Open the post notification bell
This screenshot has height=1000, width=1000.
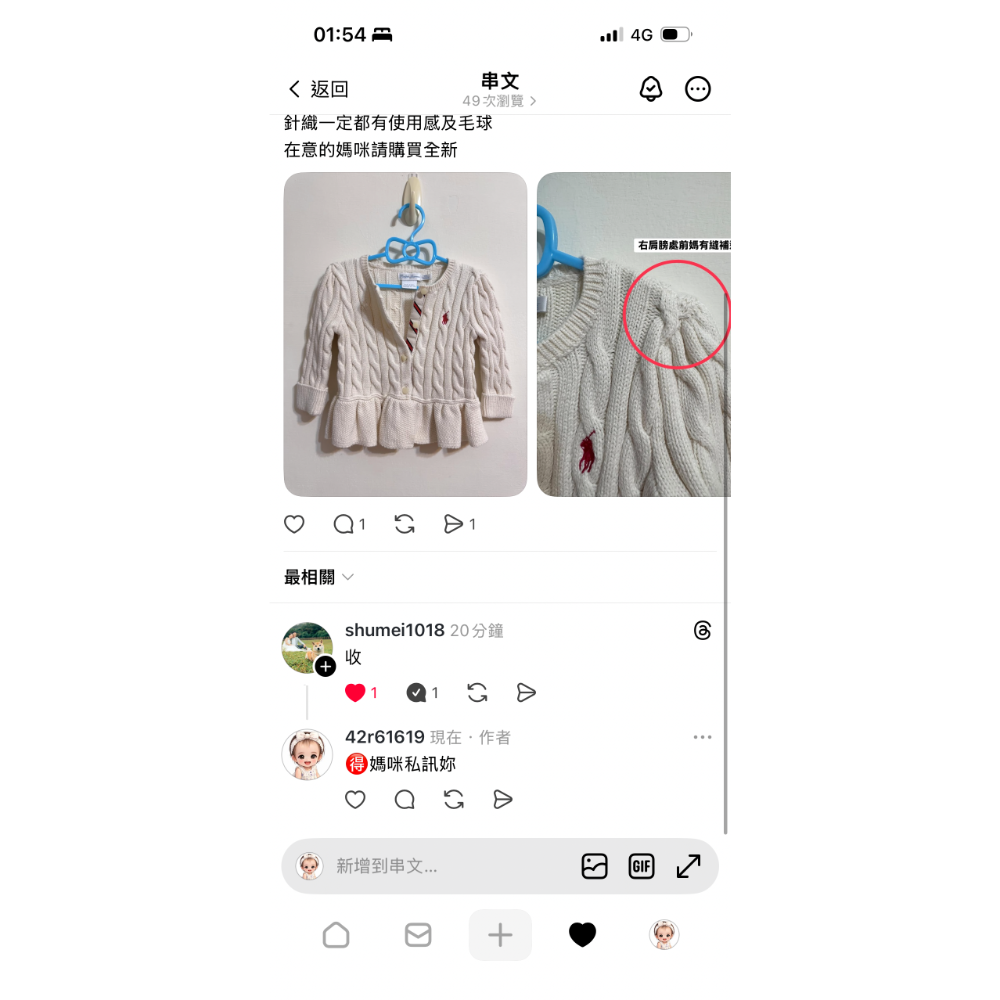pos(650,89)
